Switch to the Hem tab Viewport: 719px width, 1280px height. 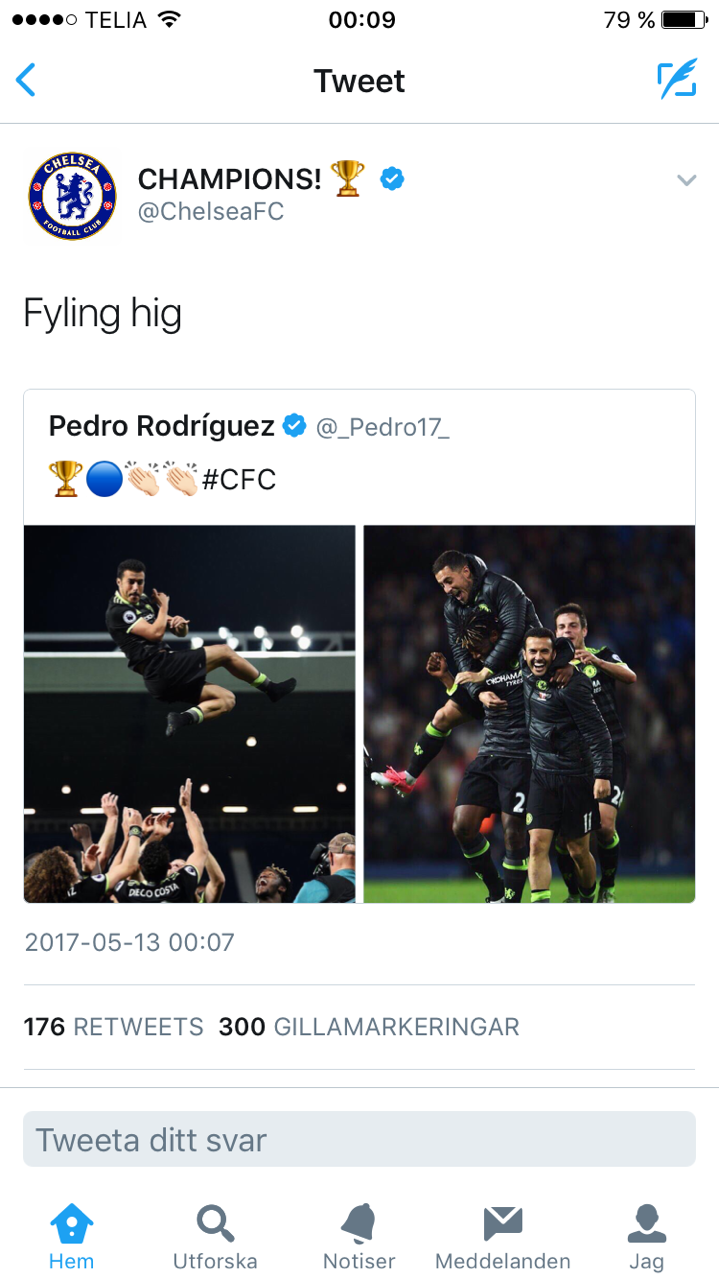pos(72,1237)
